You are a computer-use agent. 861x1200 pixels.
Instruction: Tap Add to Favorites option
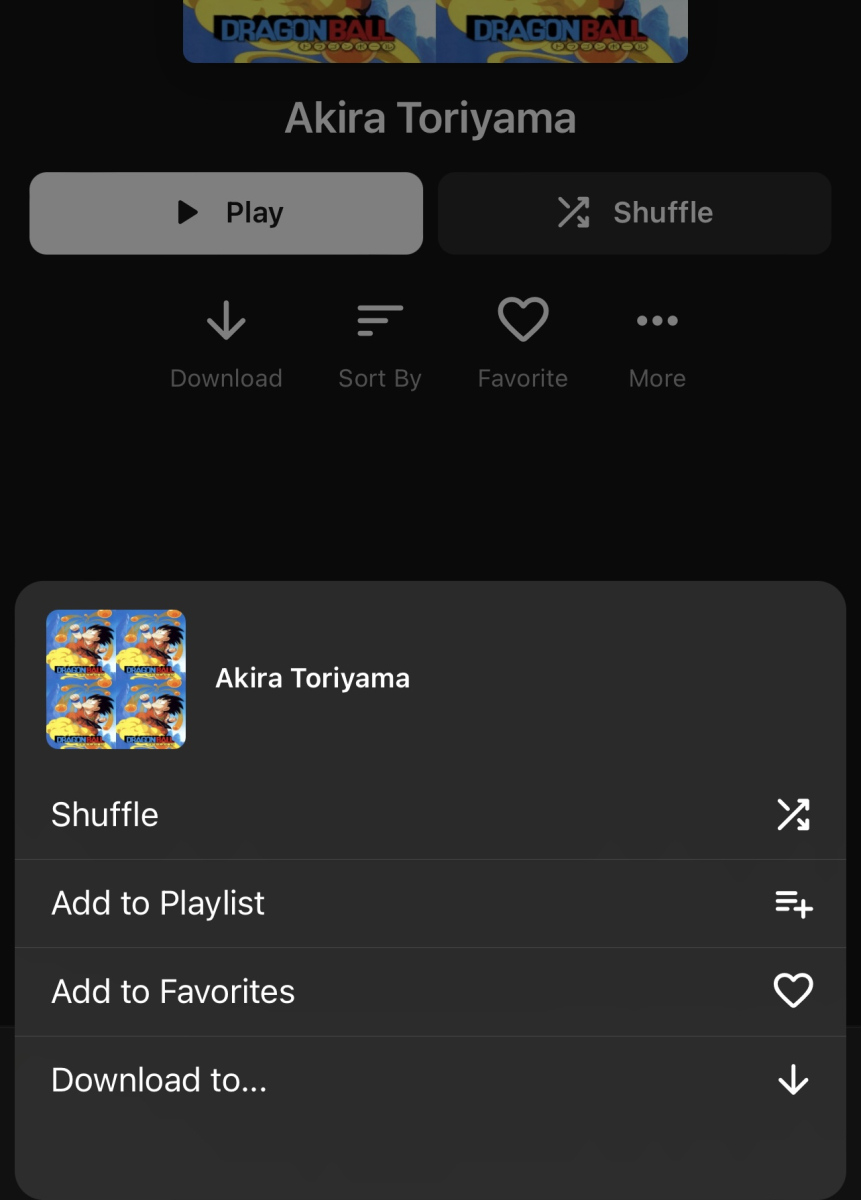coord(430,992)
